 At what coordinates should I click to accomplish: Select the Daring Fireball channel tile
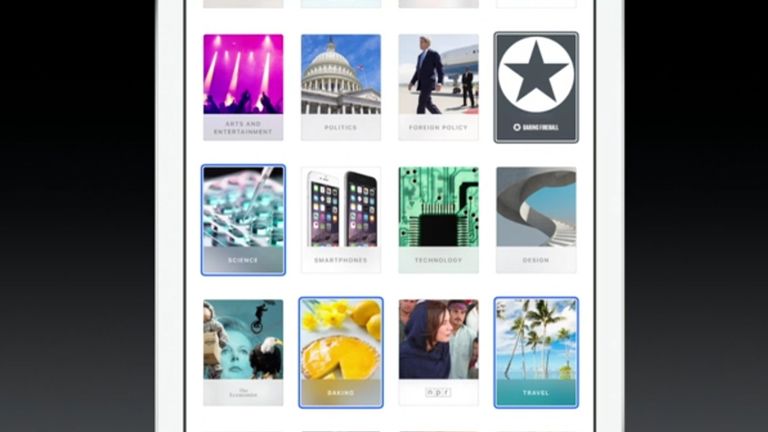tap(536, 87)
